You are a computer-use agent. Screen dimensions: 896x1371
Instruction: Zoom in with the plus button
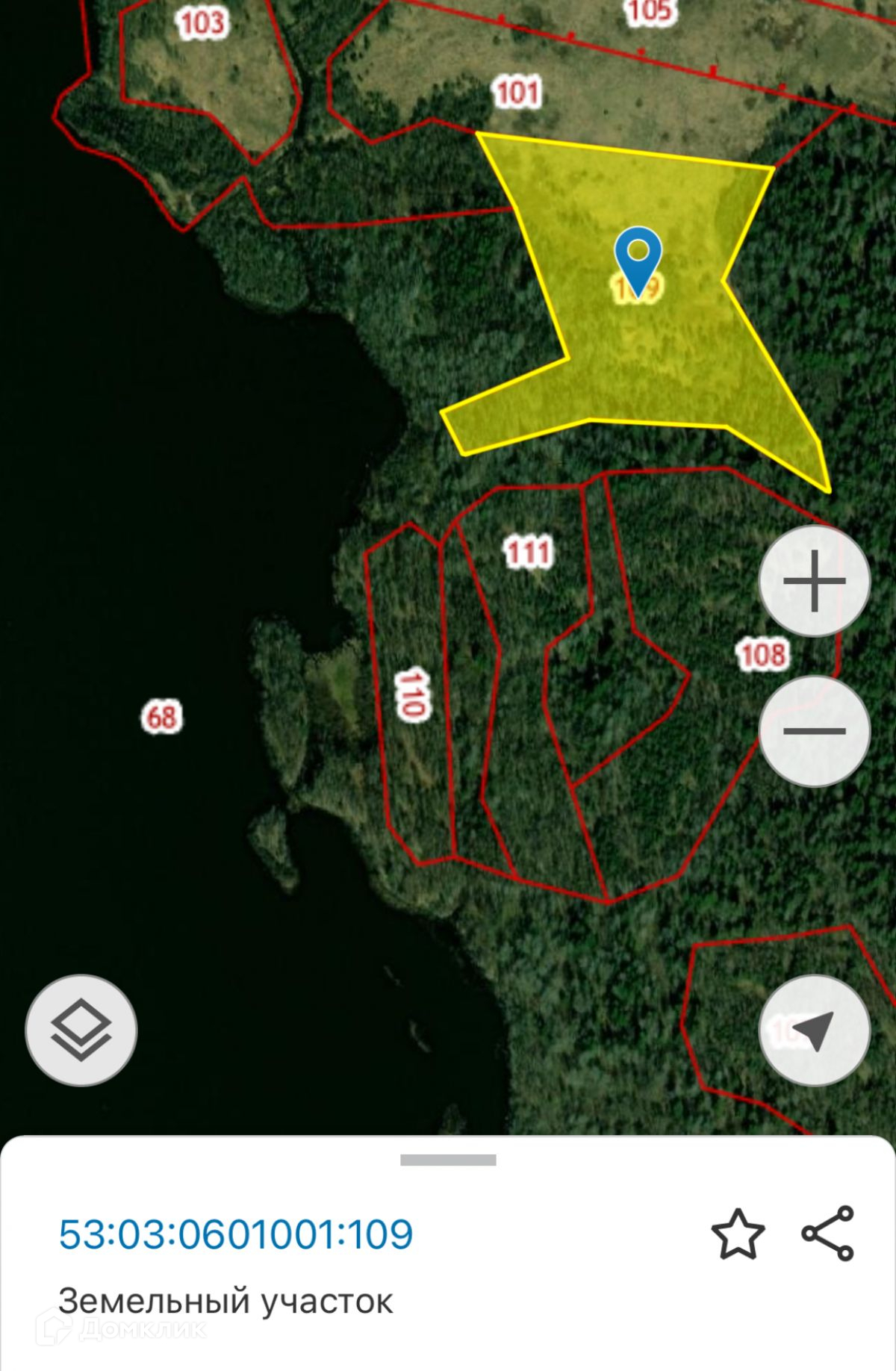click(815, 581)
